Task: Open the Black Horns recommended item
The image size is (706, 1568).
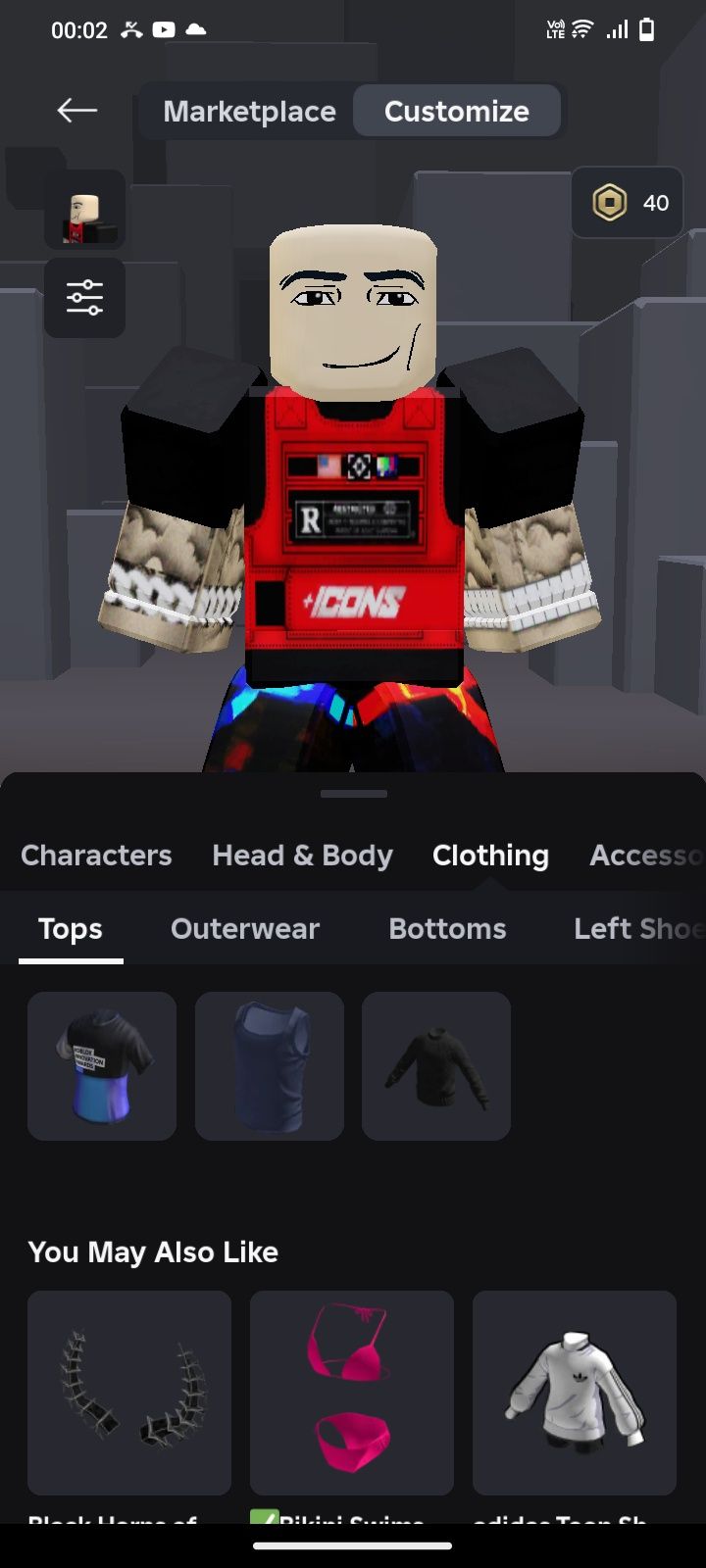Action: coord(129,1393)
